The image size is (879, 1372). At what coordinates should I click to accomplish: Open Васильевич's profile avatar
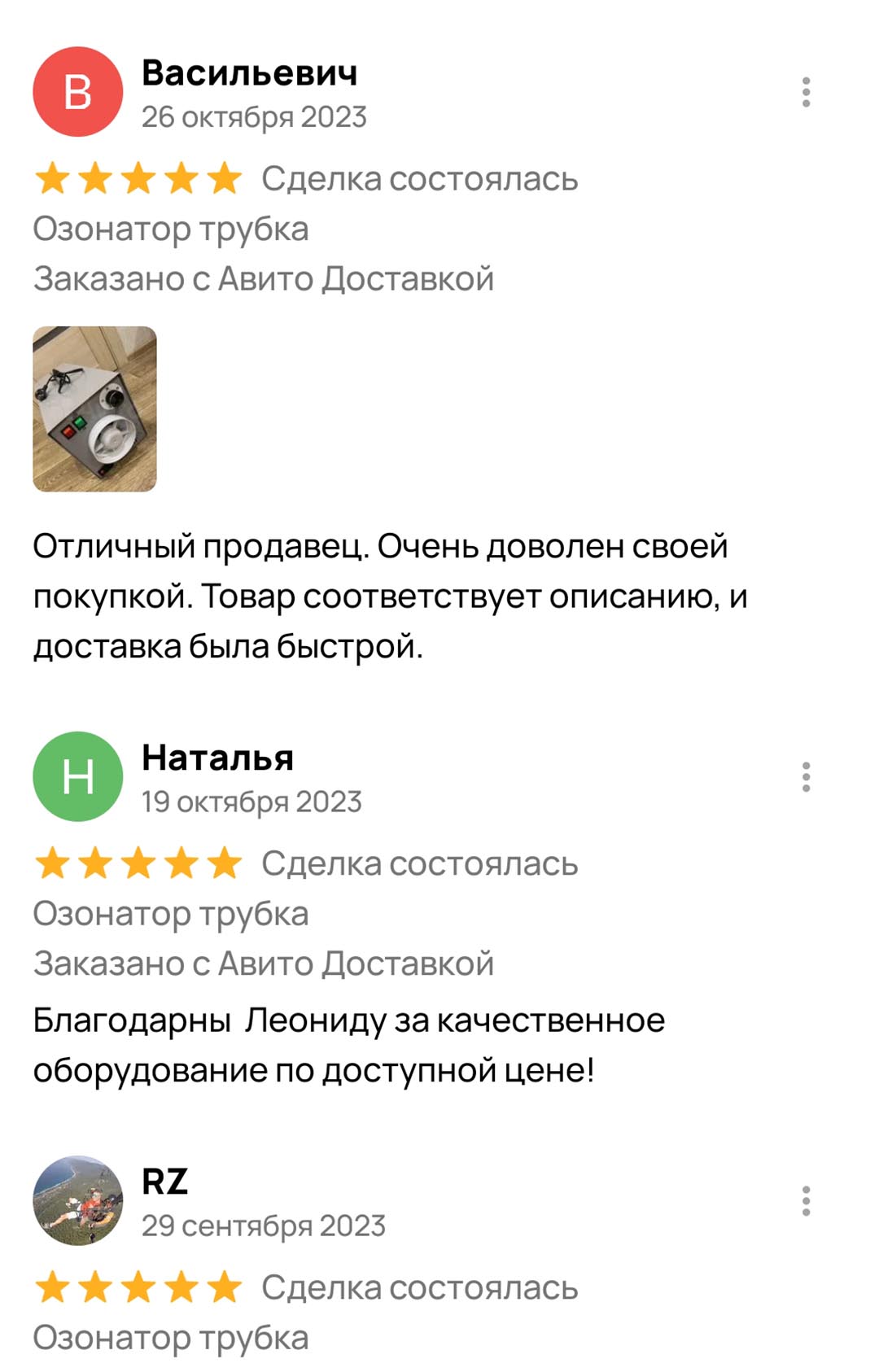click(x=78, y=92)
